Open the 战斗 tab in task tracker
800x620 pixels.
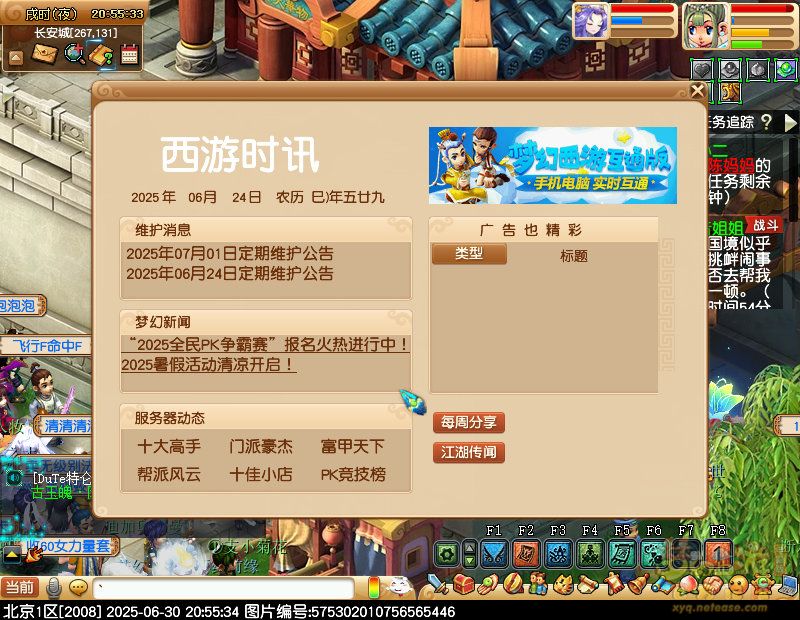[x=766, y=225]
